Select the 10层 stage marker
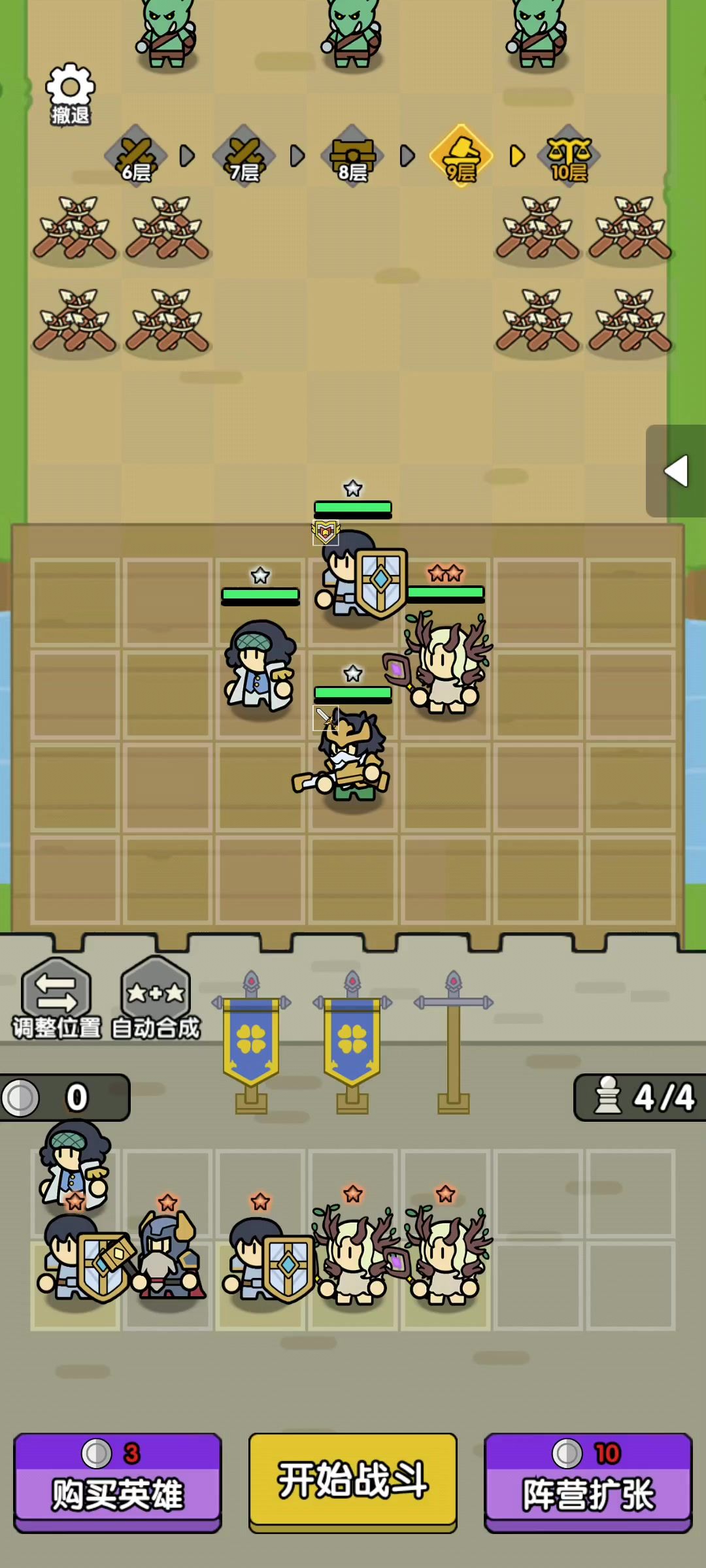This screenshot has width=706, height=1568. pyautogui.click(x=569, y=156)
